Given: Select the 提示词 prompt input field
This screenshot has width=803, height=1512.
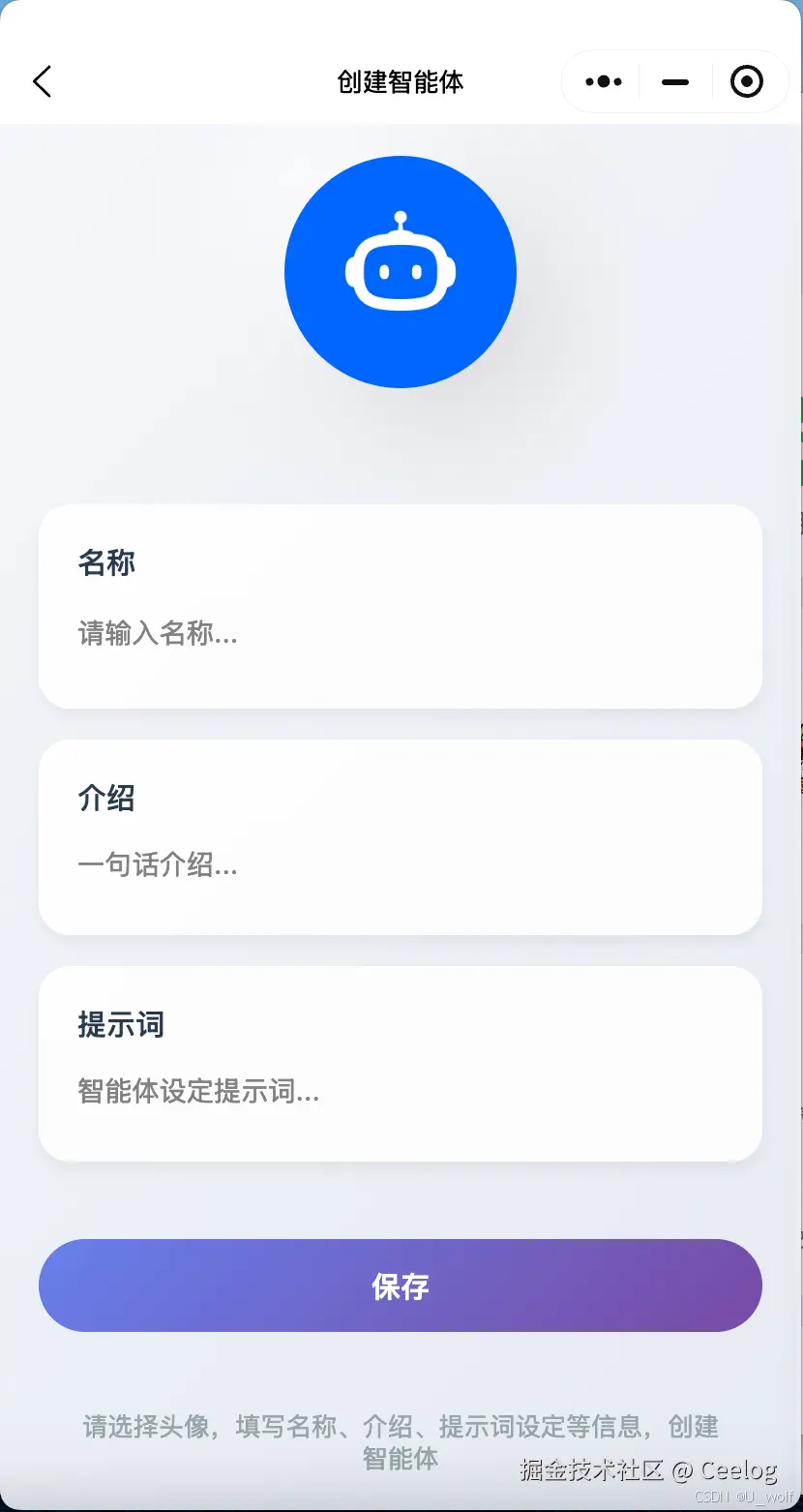Looking at the screenshot, I should tap(399, 1092).
